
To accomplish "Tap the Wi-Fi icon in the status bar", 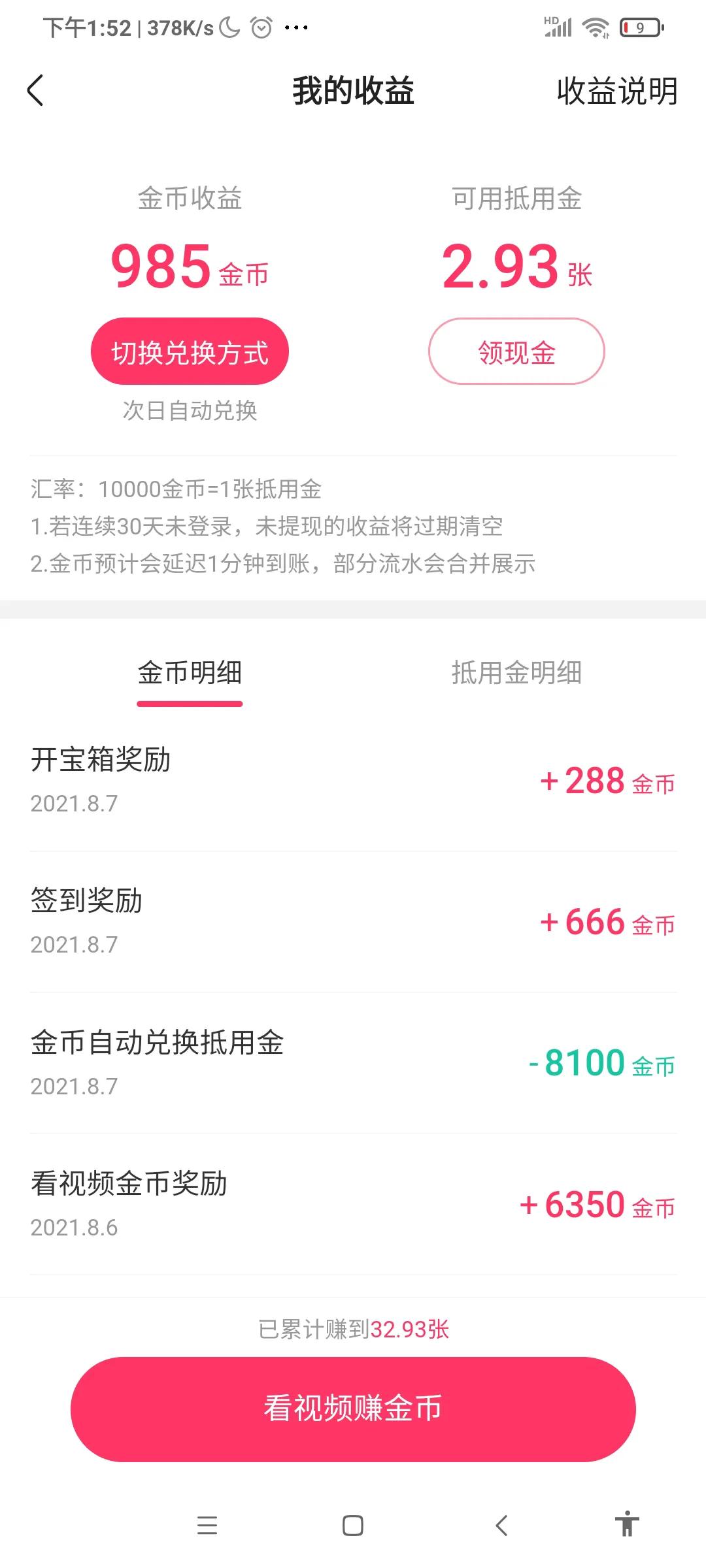I will (597, 27).
